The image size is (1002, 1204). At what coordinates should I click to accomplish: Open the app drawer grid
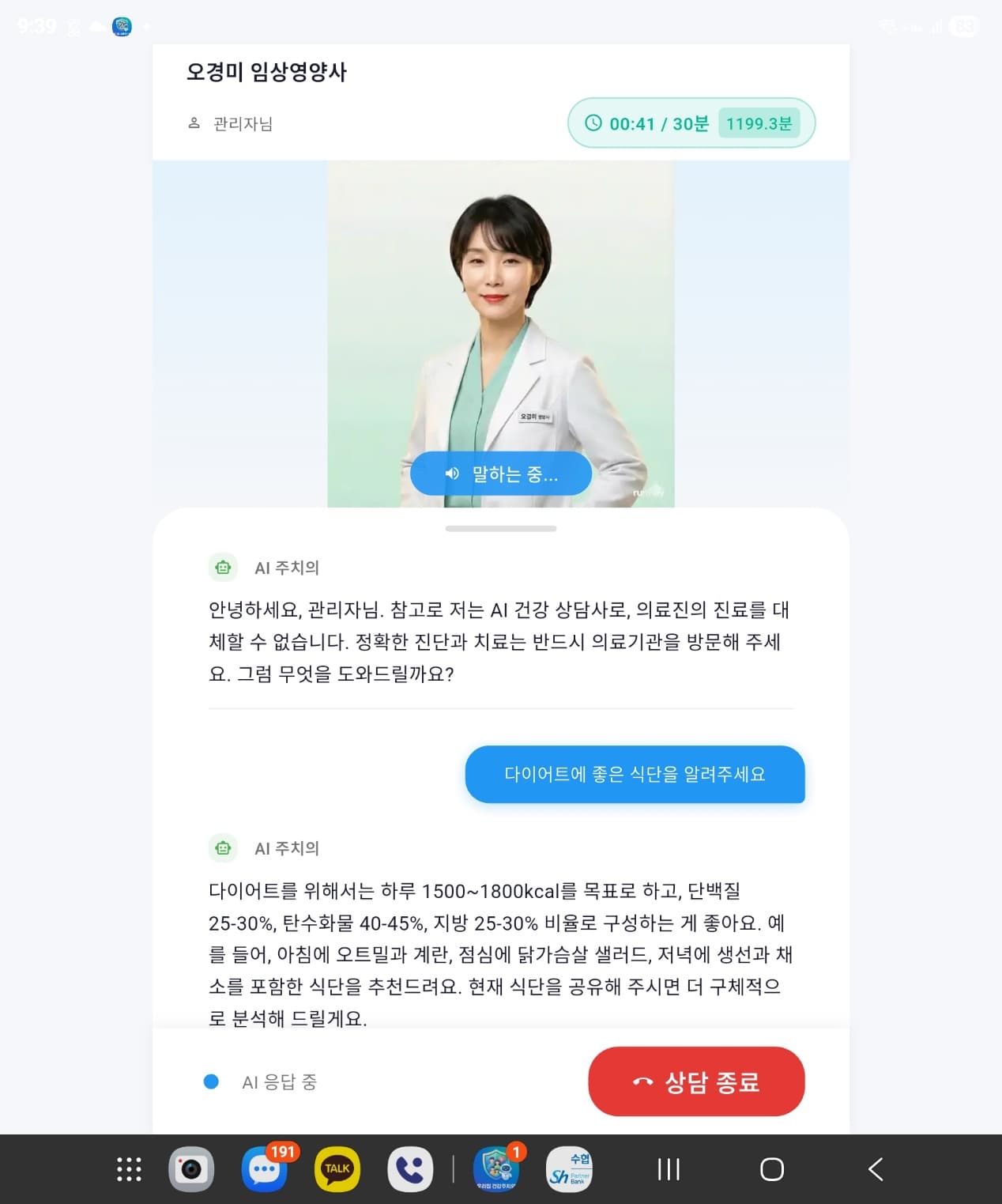pos(128,1169)
